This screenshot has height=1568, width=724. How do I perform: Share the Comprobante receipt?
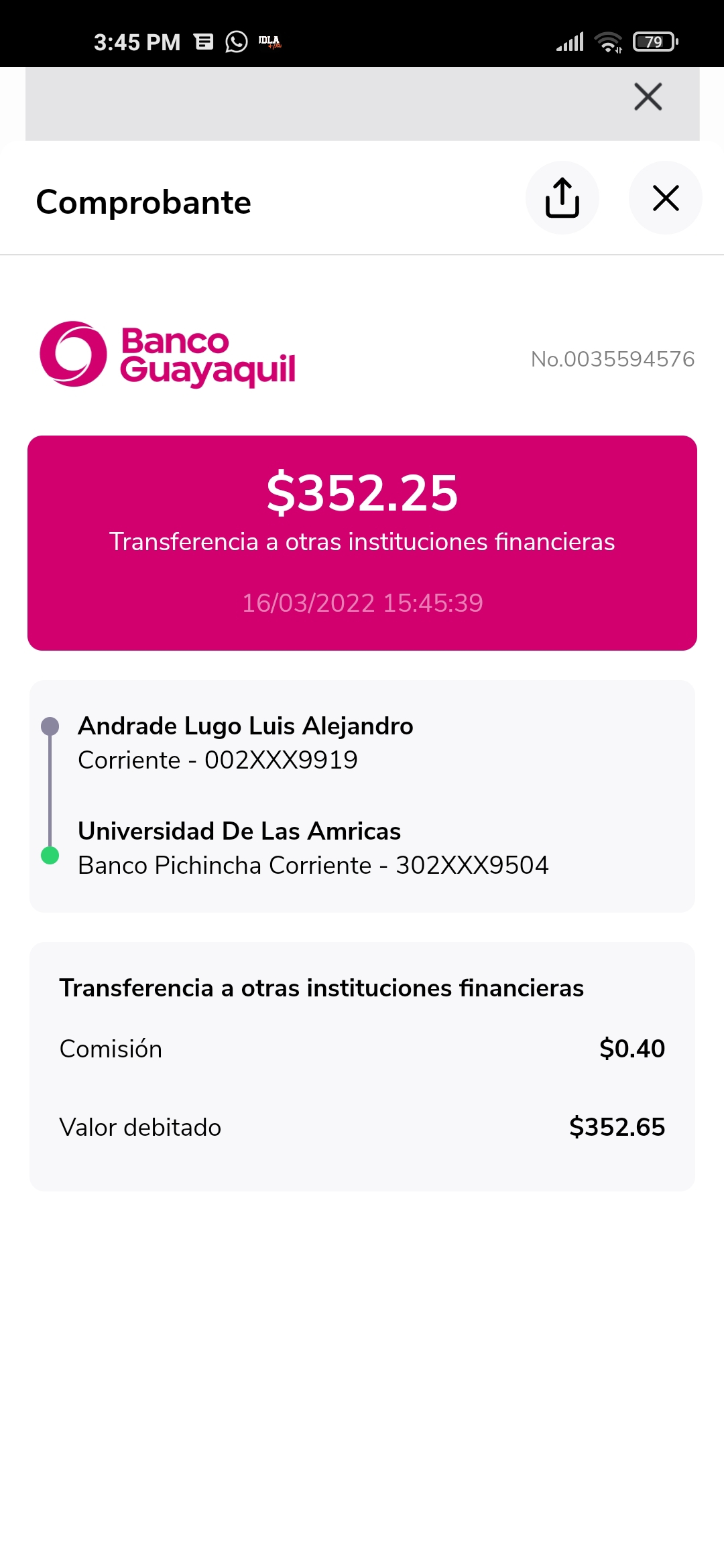pos(562,198)
